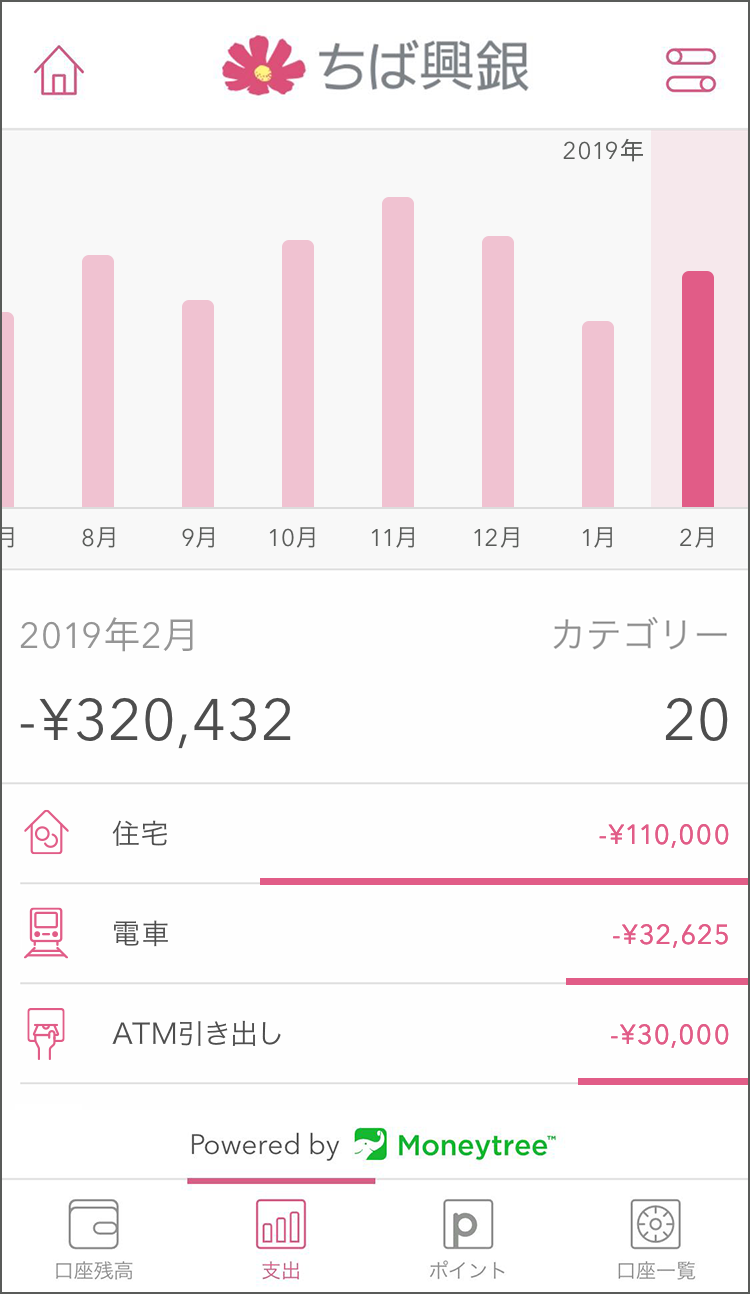This screenshot has width=750, height=1294.
Task: Open the 電車 expense category
Action: click(375, 934)
